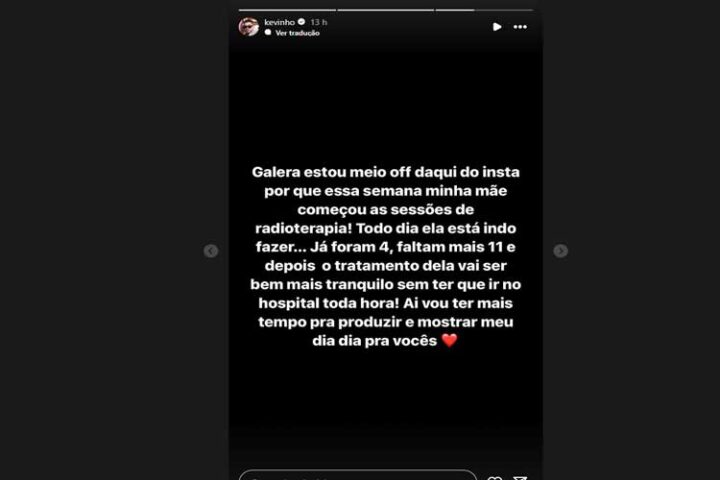
Task: Open kevinho's profile picture
Action: point(248,27)
